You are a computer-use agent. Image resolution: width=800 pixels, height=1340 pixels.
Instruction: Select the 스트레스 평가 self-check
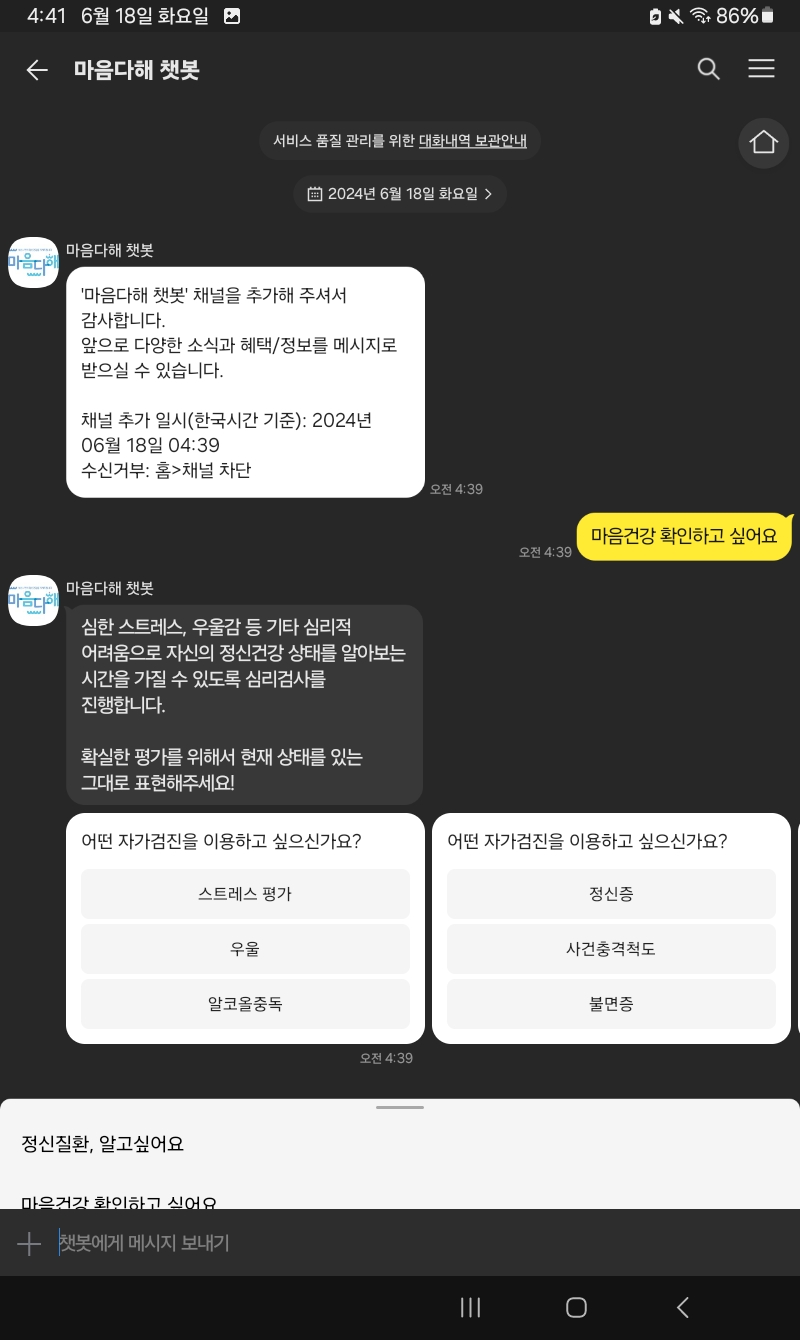[x=245, y=894]
